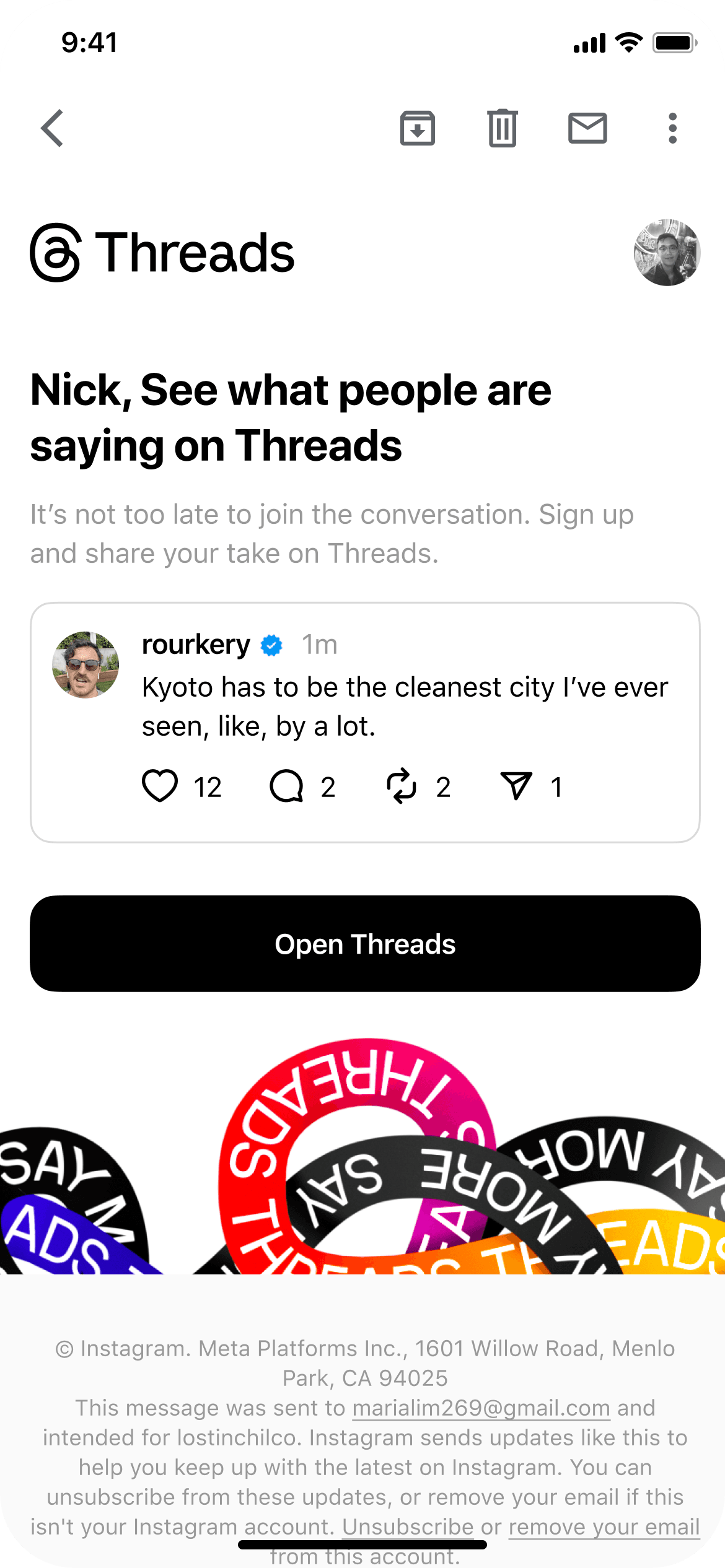Viewport: 725px width, 1568px height.
Task: Click the 1m post timestamp
Action: (320, 645)
